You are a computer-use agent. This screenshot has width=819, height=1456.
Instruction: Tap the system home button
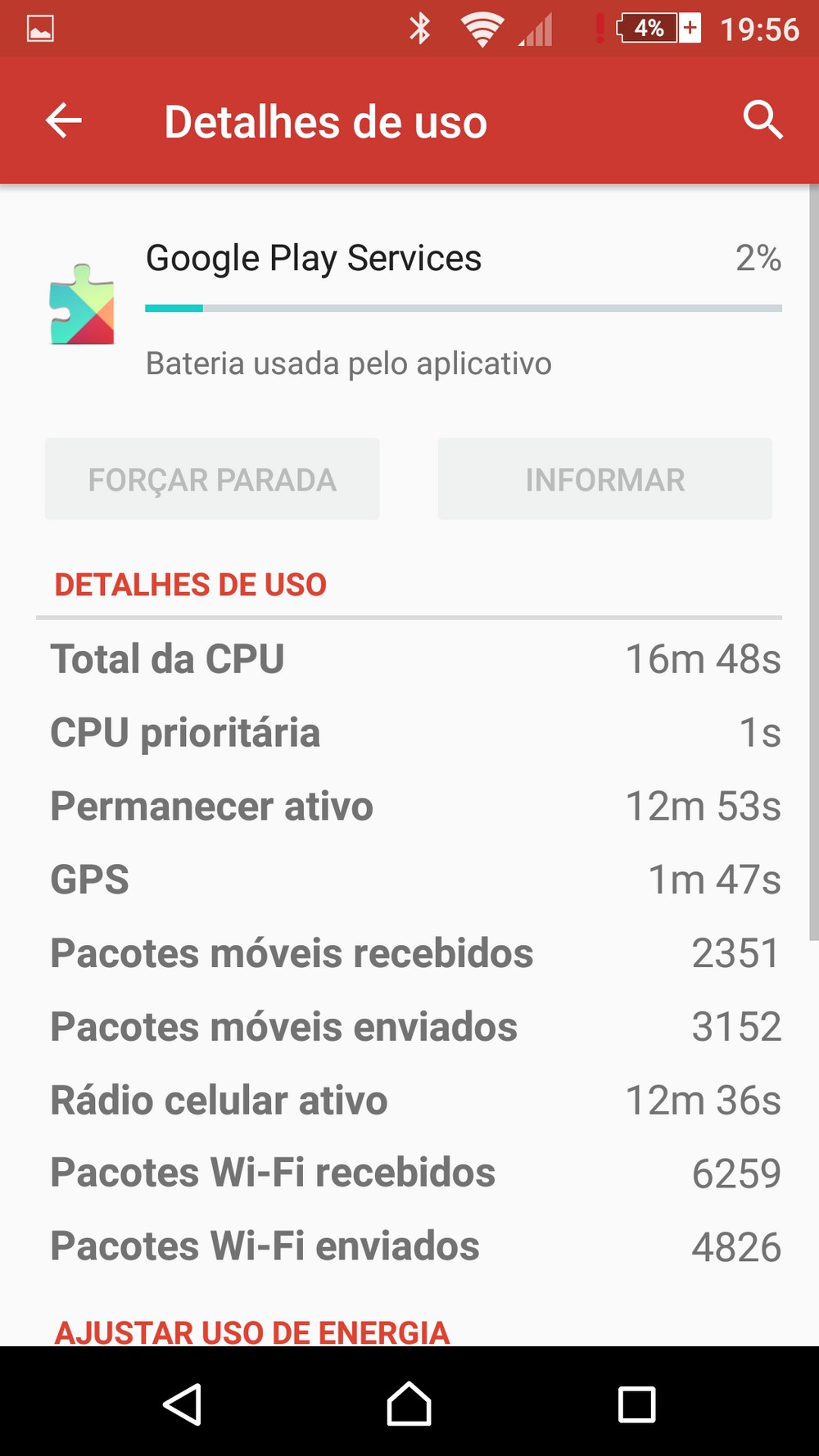pyautogui.click(x=409, y=1404)
